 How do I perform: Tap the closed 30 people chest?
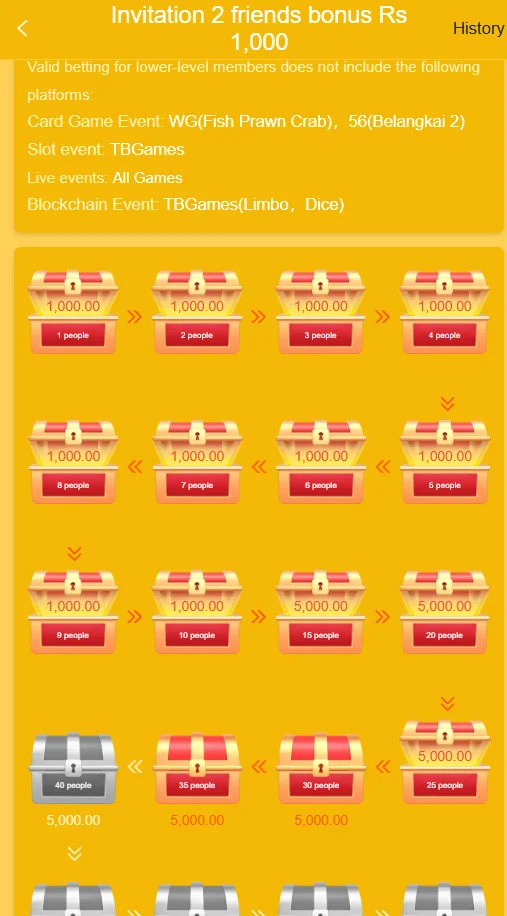tap(321, 768)
